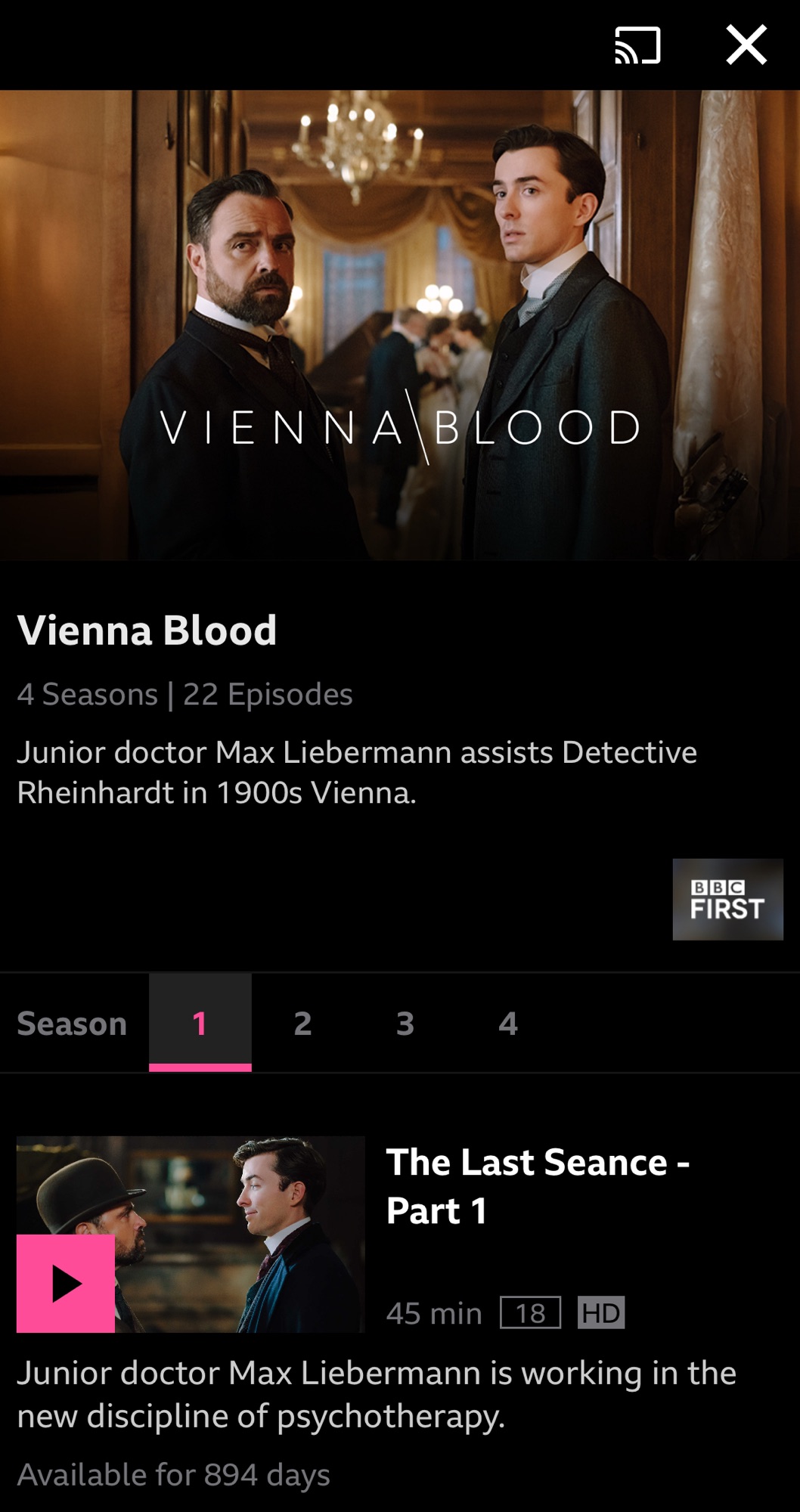
Task: Close the Vienna Blood details page
Action: (746, 45)
